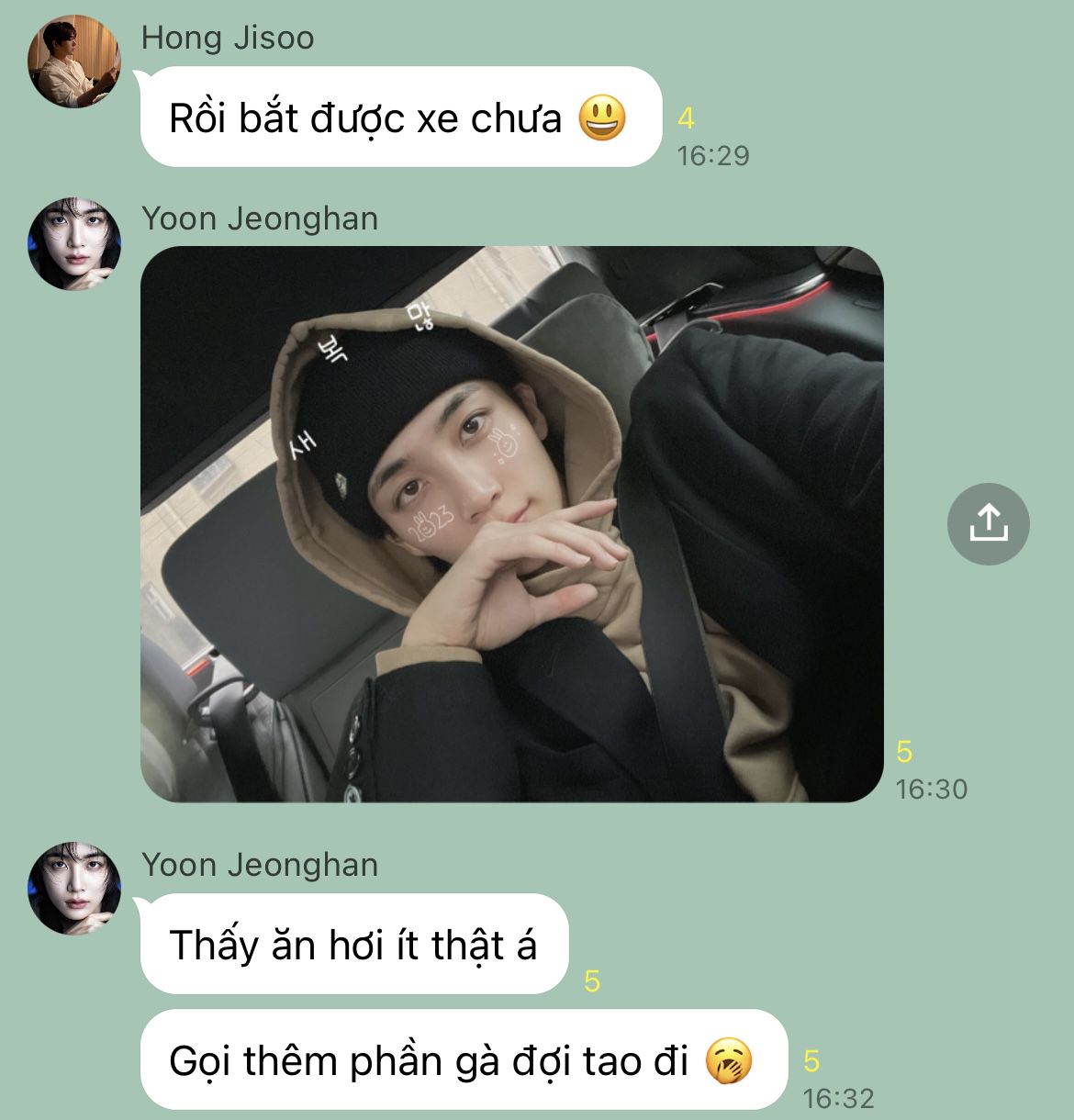Share the photo sent by Yoon Jeonghan
This screenshot has width=1074, height=1120.
pos(988,523)
